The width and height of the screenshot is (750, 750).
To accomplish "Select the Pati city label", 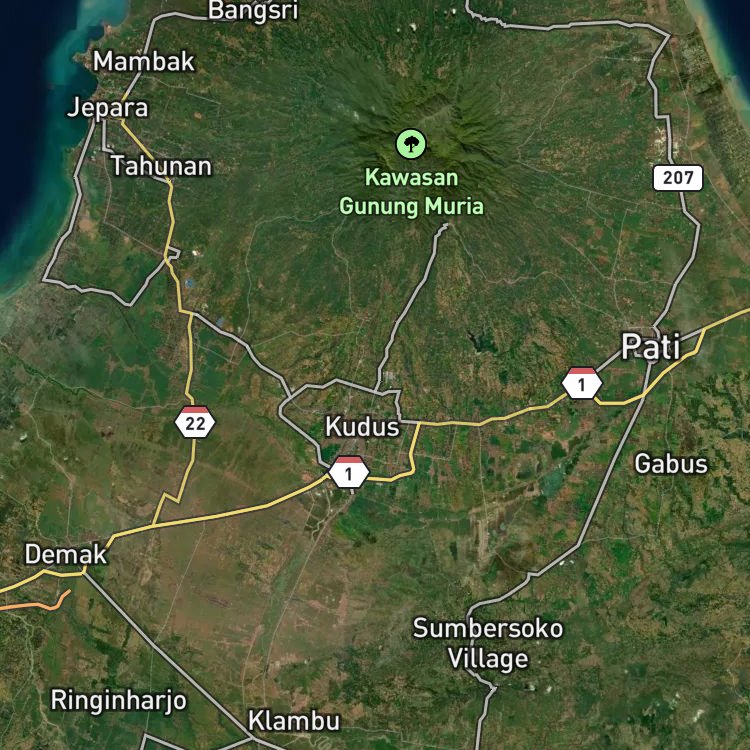I will 651,346.
